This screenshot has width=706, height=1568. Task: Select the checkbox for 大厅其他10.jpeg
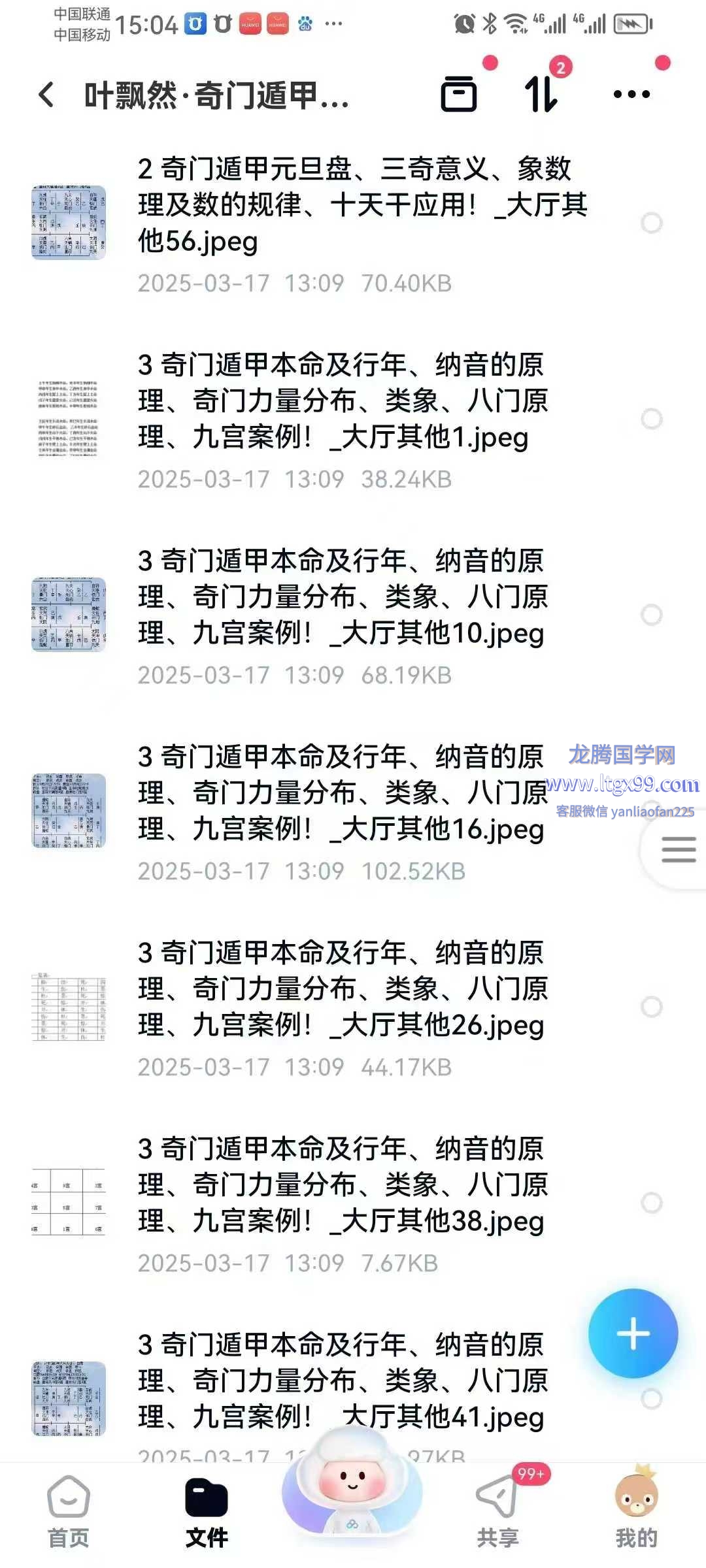(x=651, y=615)
